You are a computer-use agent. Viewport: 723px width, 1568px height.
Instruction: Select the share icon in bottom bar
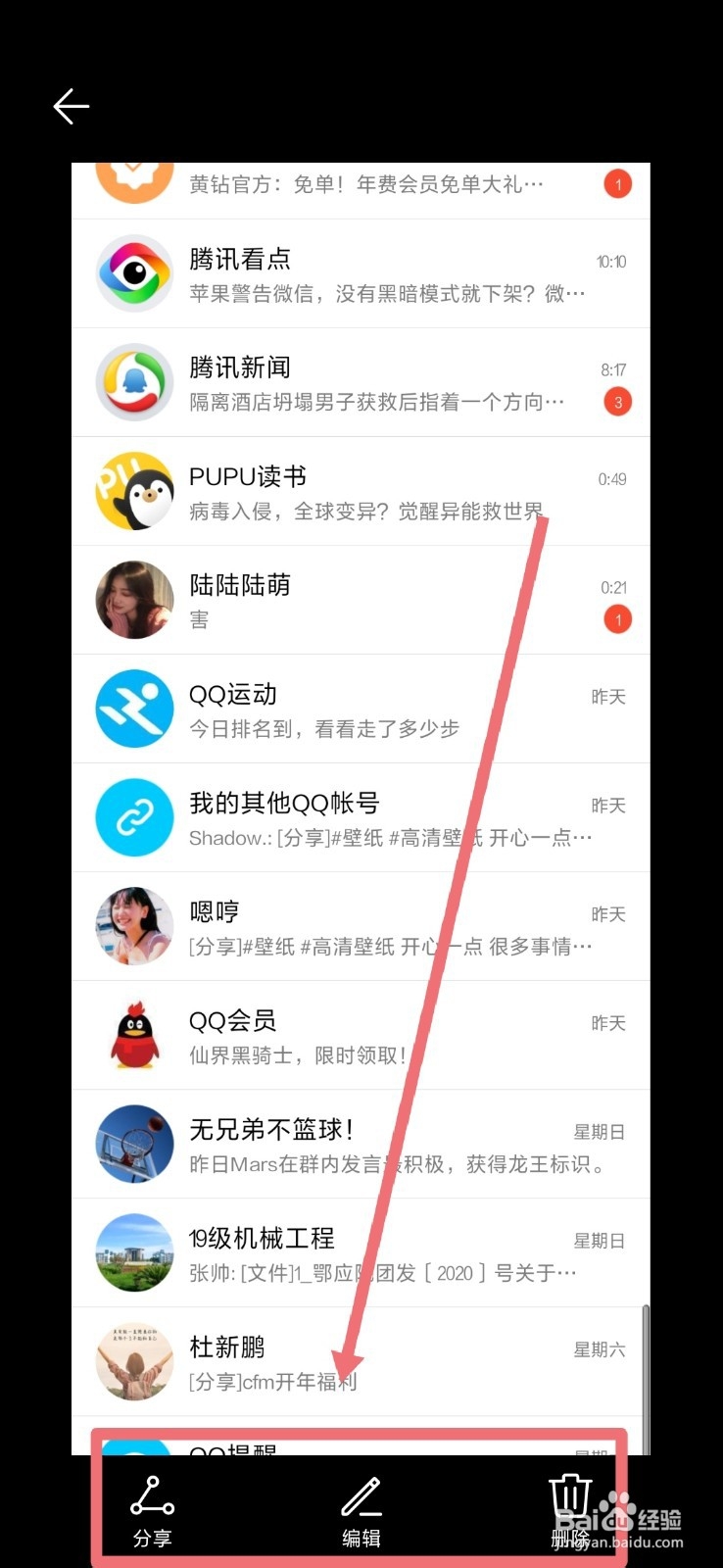(x=151, y=1496)
